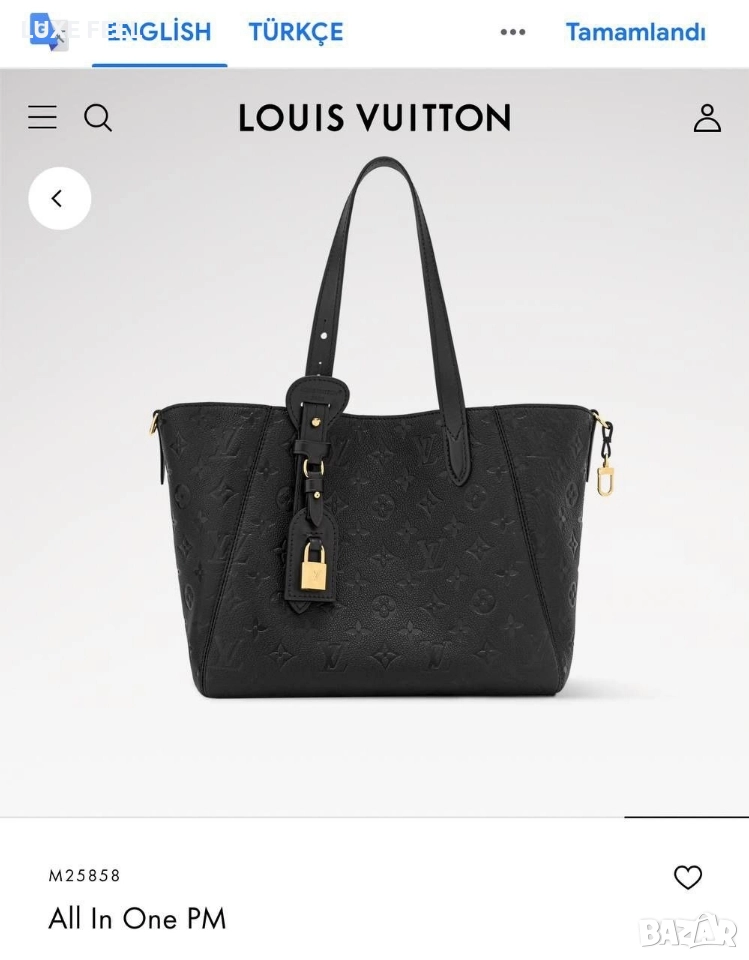
Task: Open the search icon
Action: pyautogui.click(x=98, y=118)
